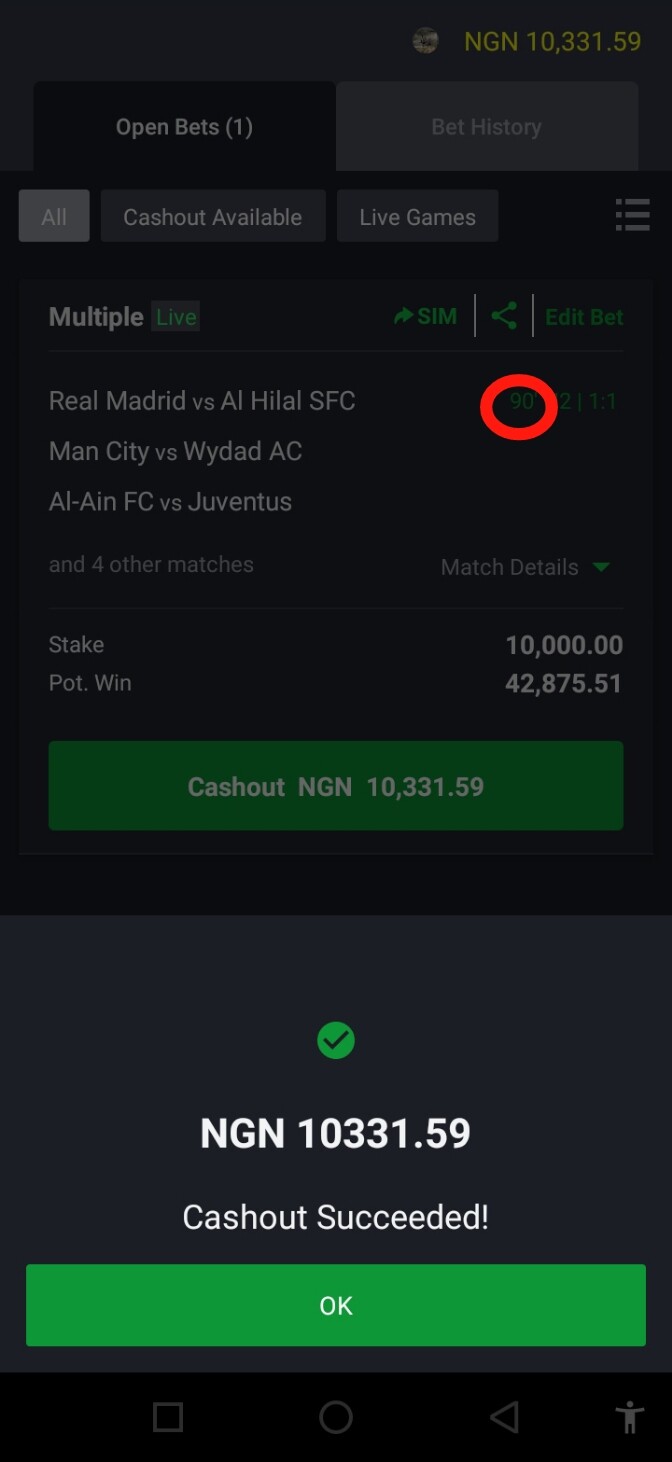The height and width of the screenshot is (1462, 672).
Task: Go back using system navigation
Action: point(504,1417)
